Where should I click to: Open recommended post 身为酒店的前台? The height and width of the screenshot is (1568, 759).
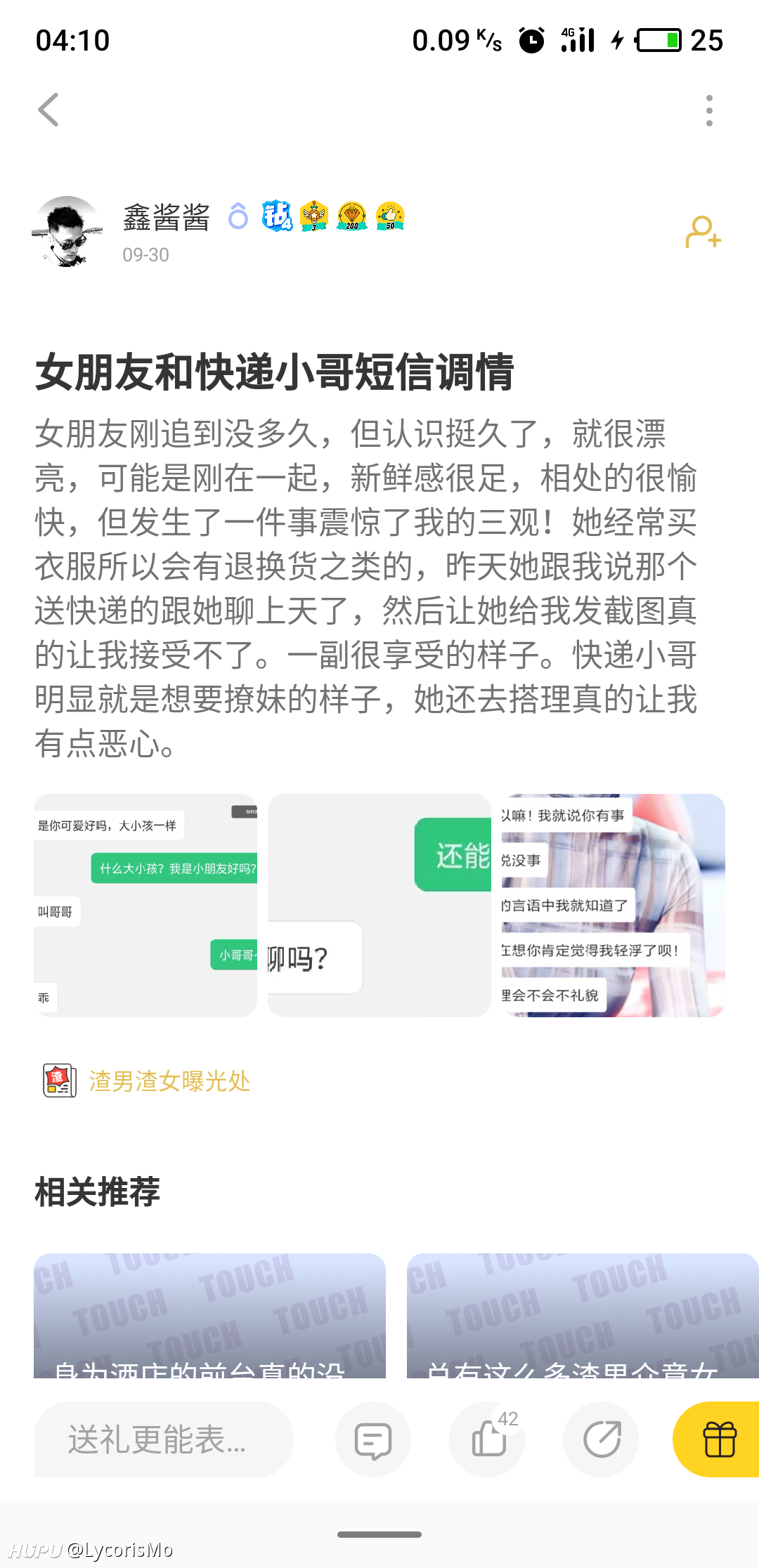pyautogui.click(x=209, y=1316)
